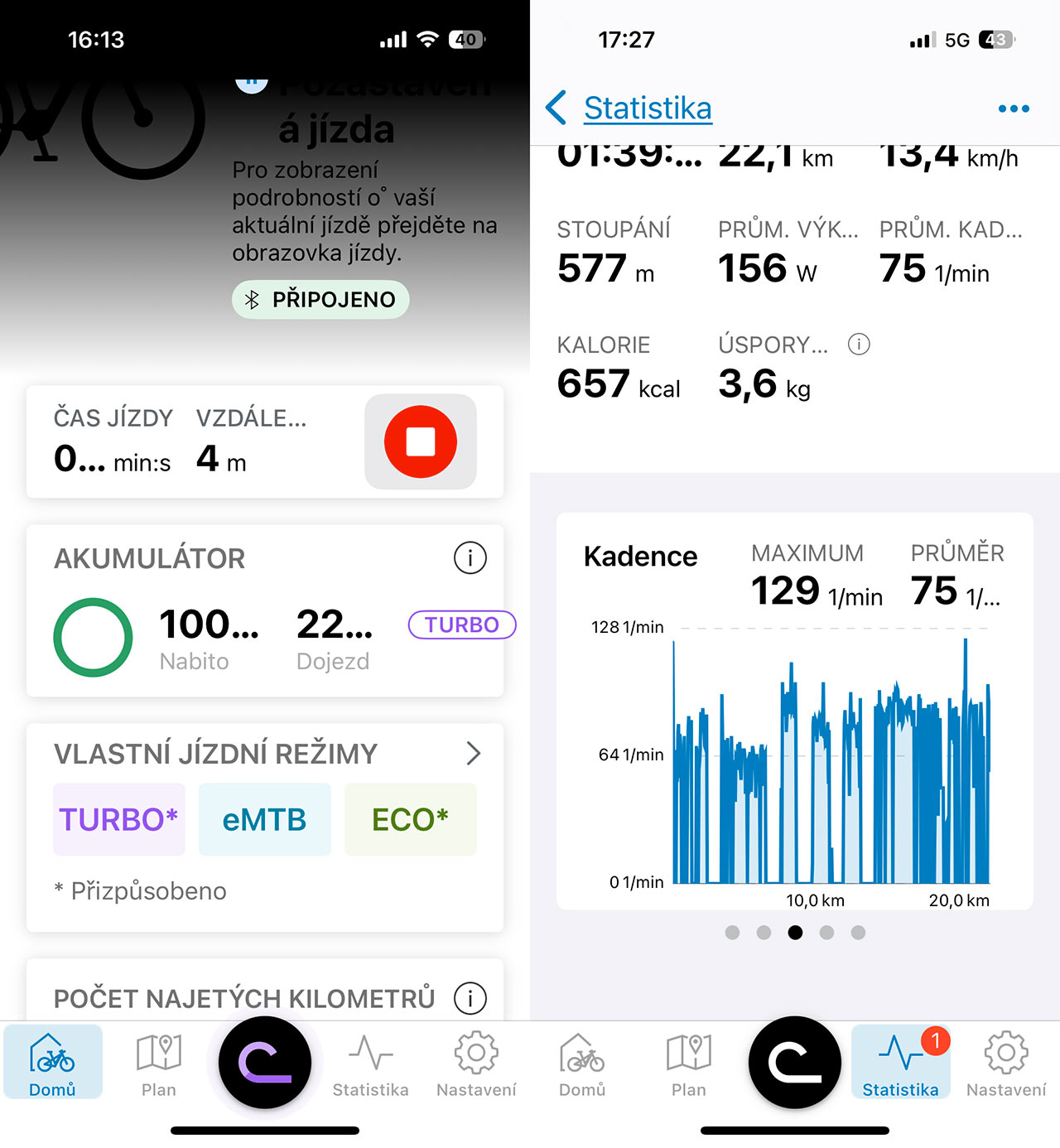Select the TURBO* custom riding mode
The height and width of the screenshot is (1148, 1060).
(119, 819)
